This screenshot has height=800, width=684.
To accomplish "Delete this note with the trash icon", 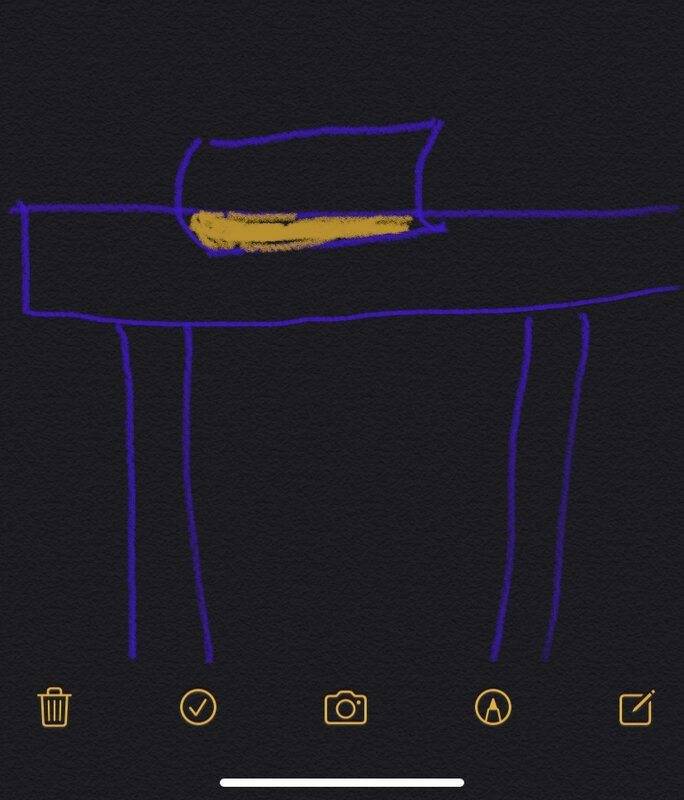I will tap(54, 708).
